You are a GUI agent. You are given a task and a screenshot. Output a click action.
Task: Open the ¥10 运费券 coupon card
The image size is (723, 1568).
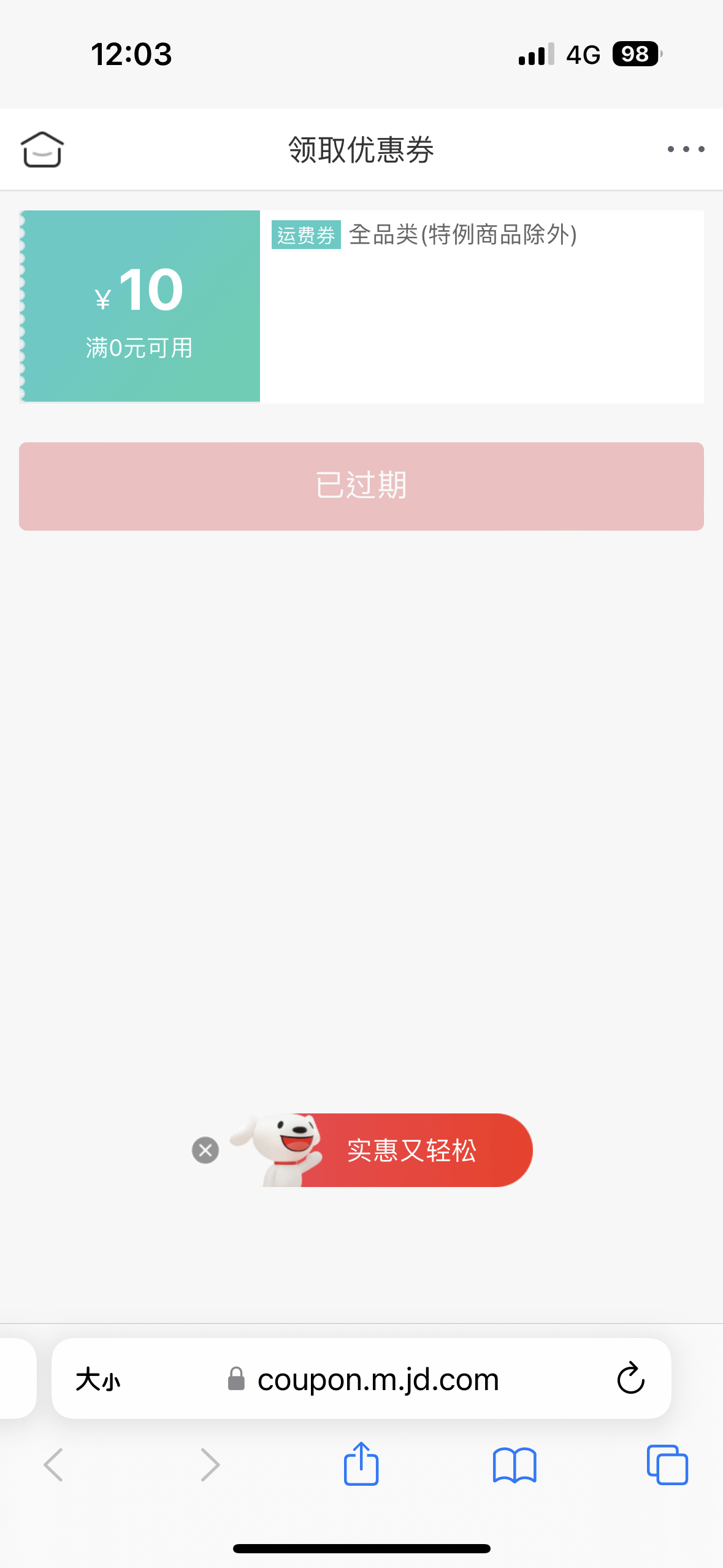[x=361, y=306]
